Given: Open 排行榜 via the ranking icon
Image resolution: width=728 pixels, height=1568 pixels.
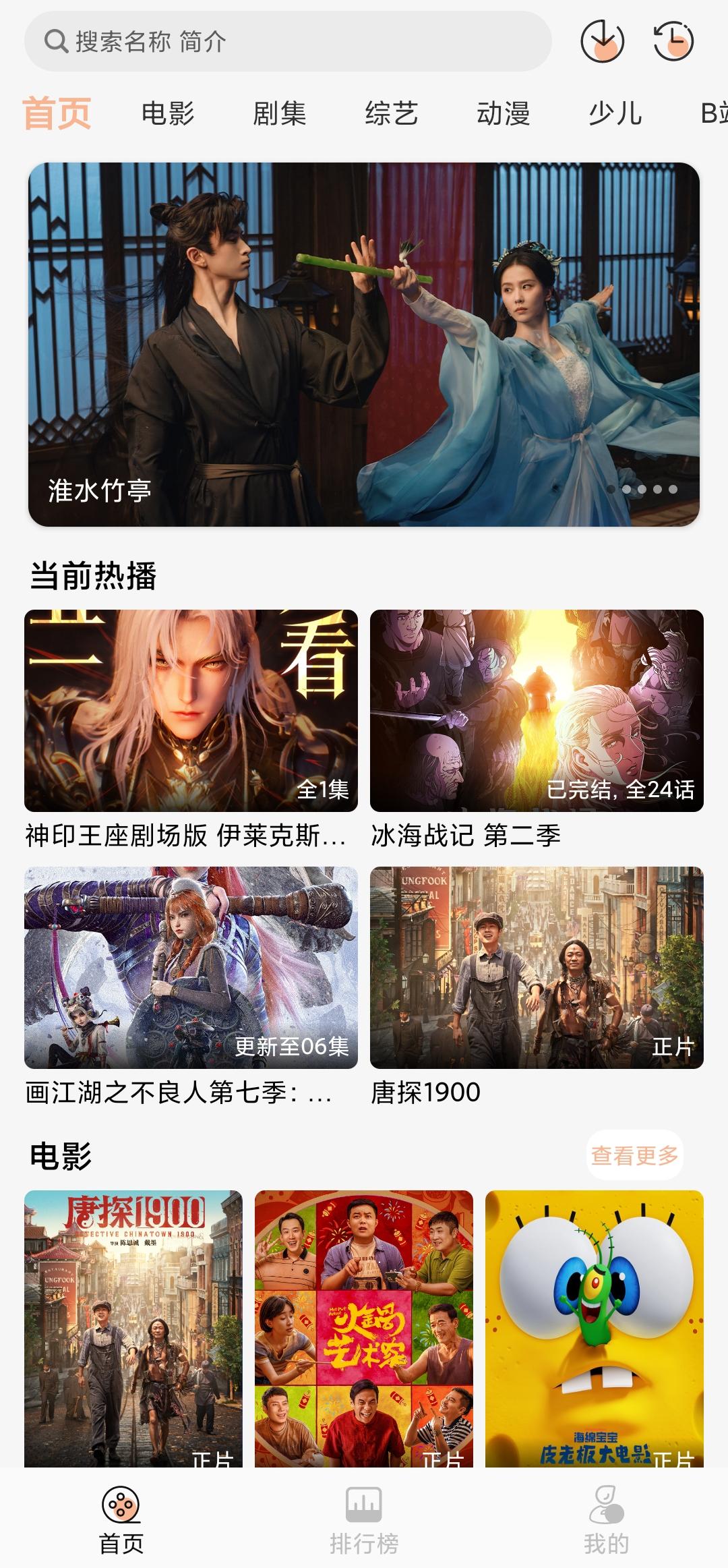Looking at the screenshot, I should tap(363, 1505).
